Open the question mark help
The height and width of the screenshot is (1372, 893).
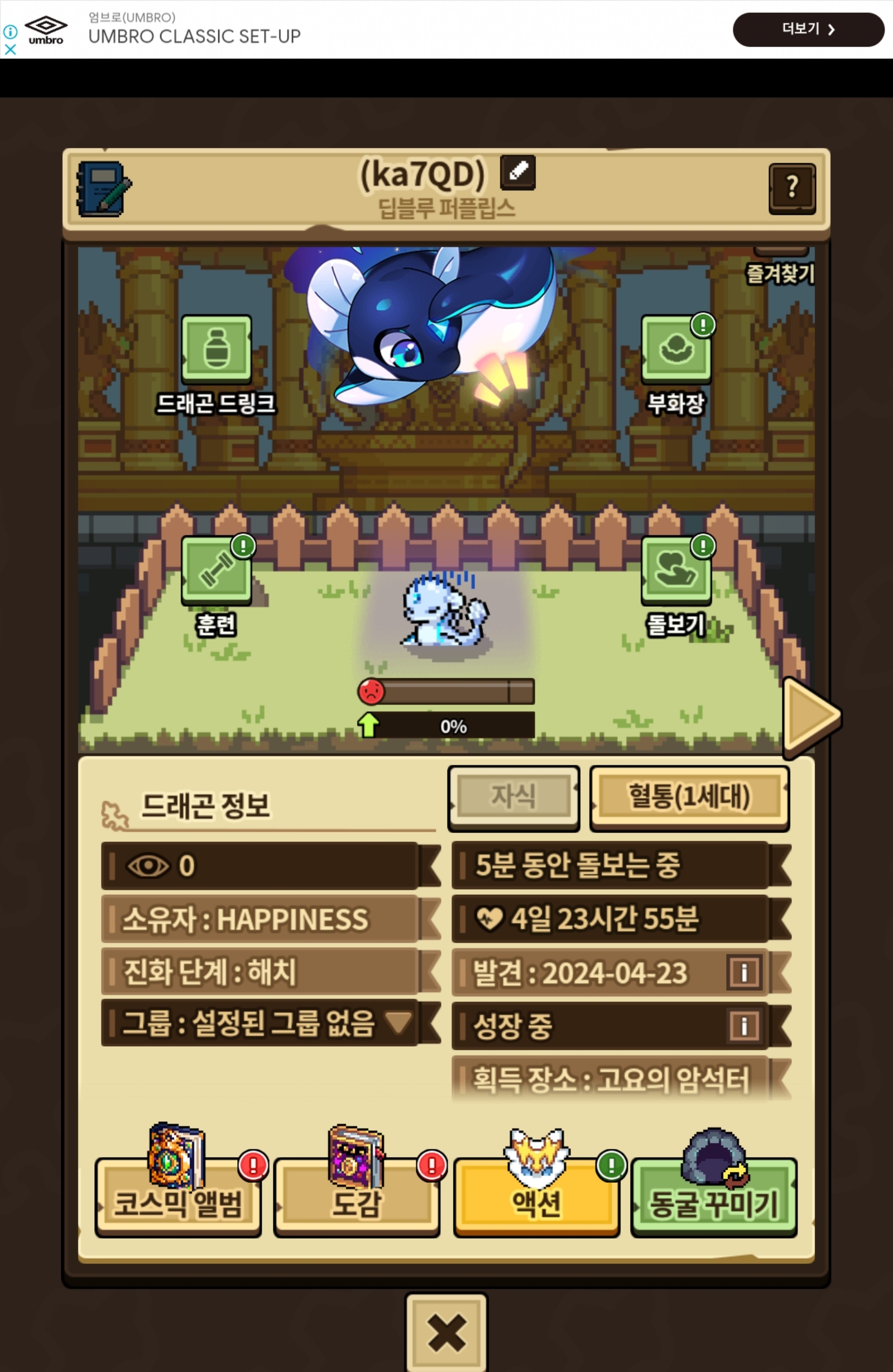[791, 189]
